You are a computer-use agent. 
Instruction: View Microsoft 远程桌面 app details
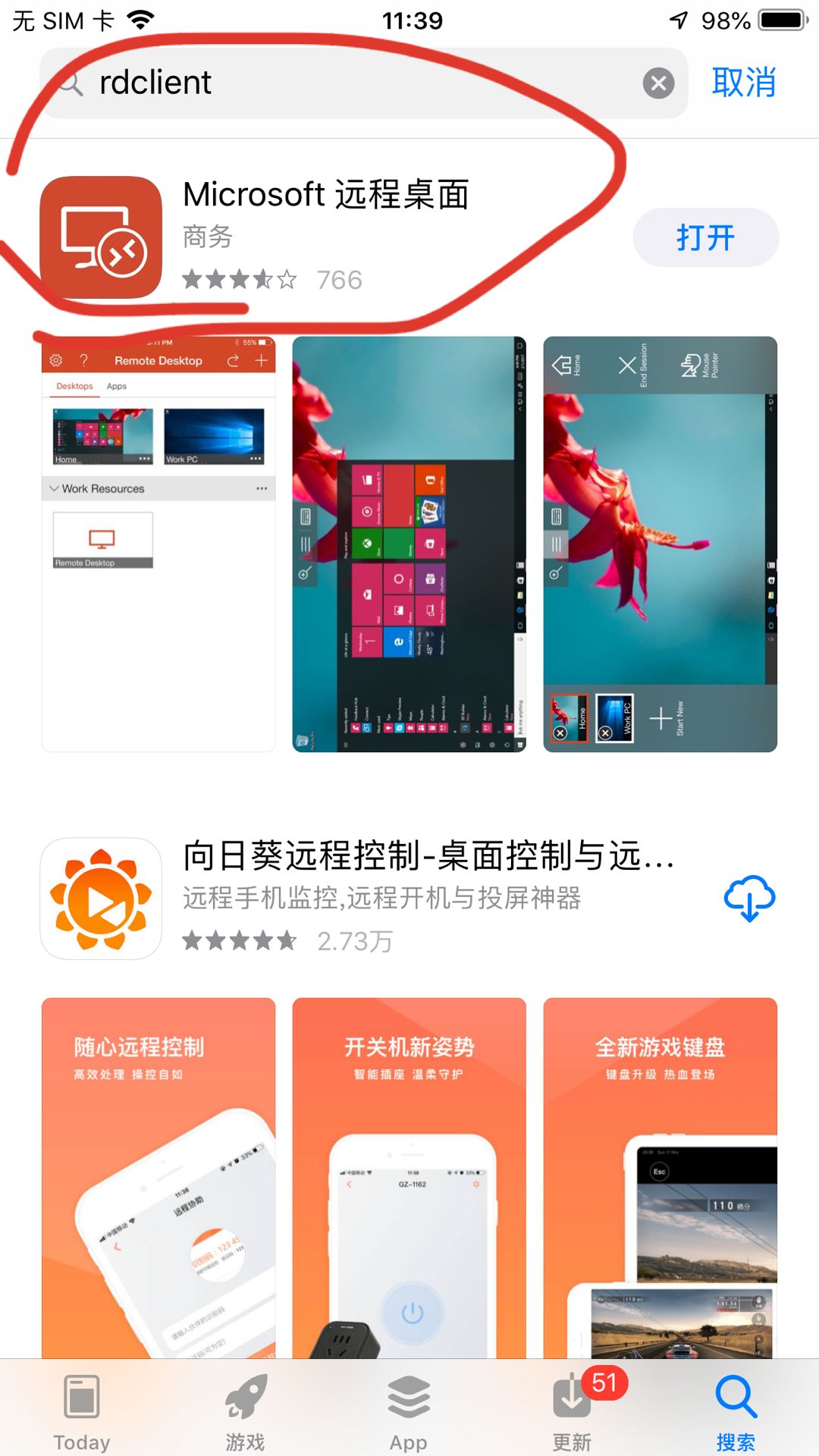coord(326,195)
